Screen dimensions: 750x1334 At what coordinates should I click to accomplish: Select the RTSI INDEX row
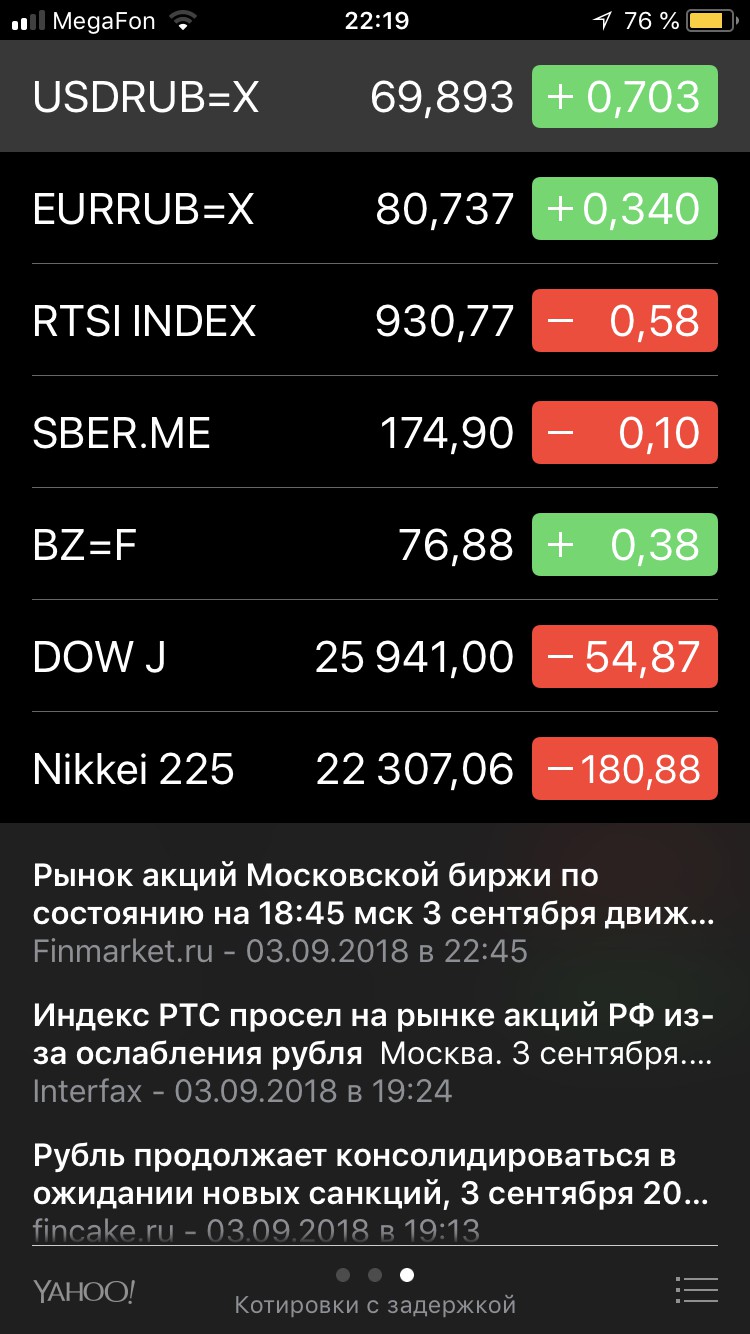pos(375,320)
